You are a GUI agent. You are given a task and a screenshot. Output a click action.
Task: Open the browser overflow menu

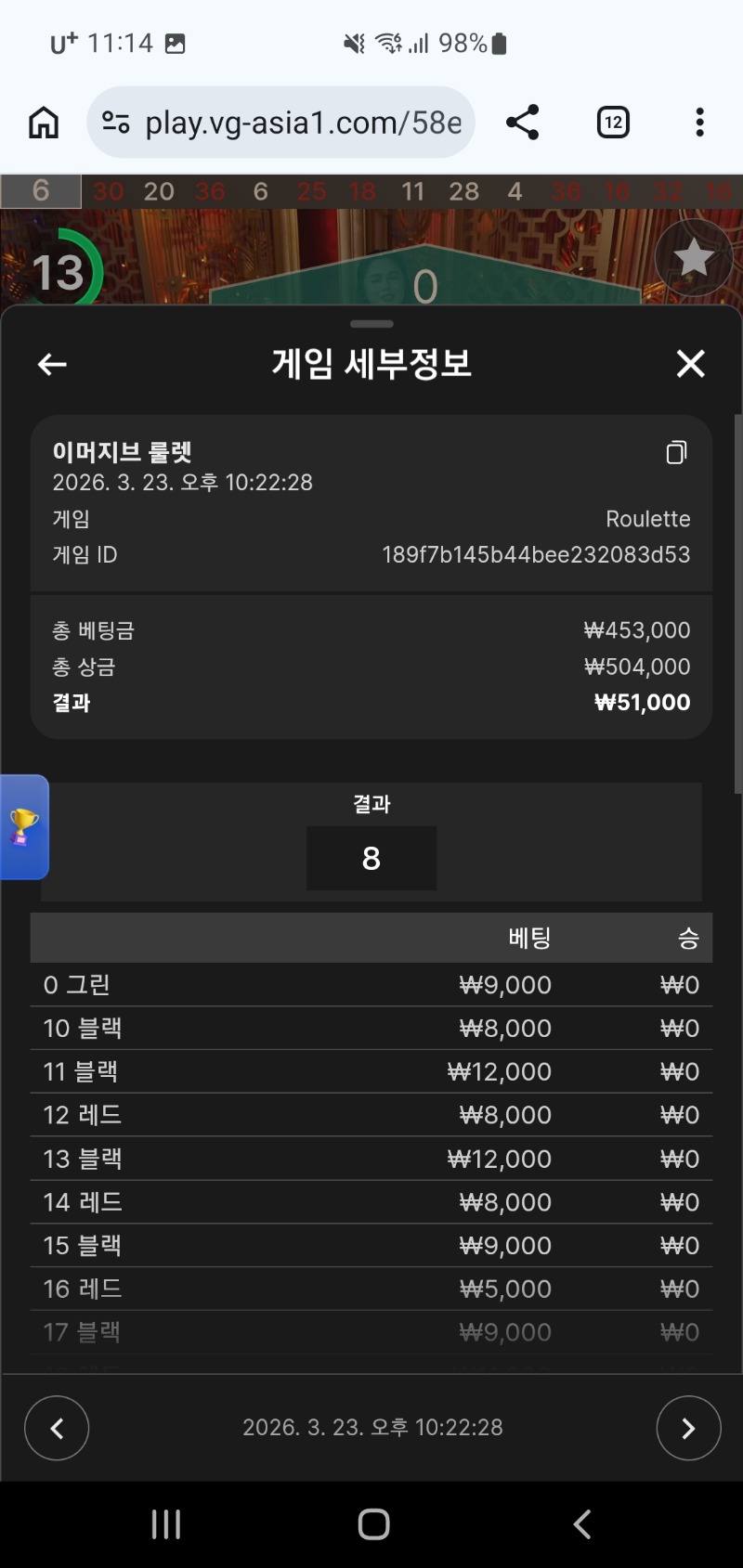pyautogui.click(x=699, y=122)
